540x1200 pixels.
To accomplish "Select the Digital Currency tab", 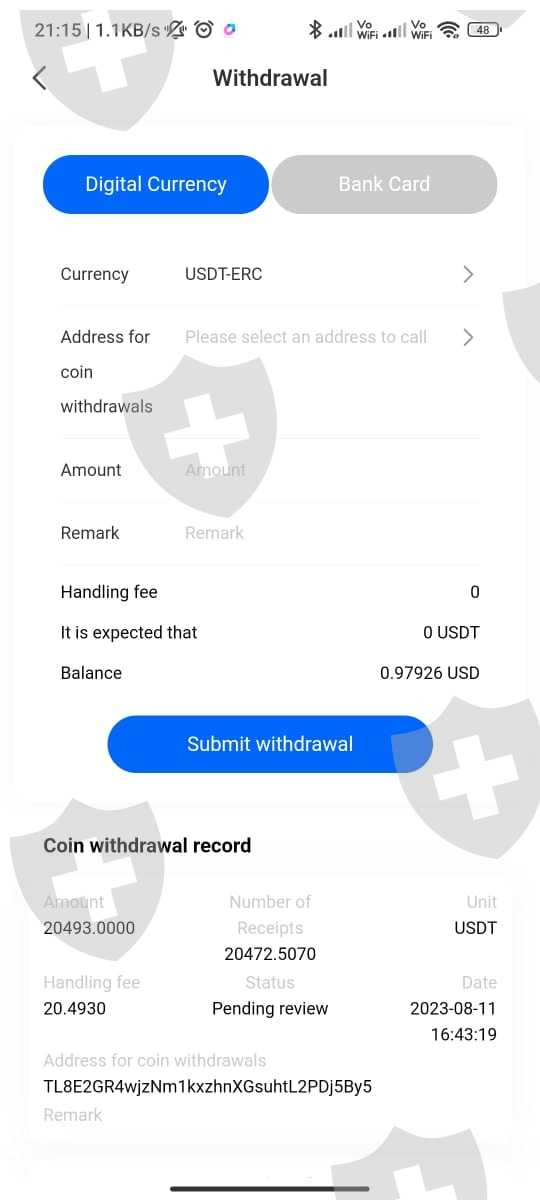I will [x=156, y=184].
